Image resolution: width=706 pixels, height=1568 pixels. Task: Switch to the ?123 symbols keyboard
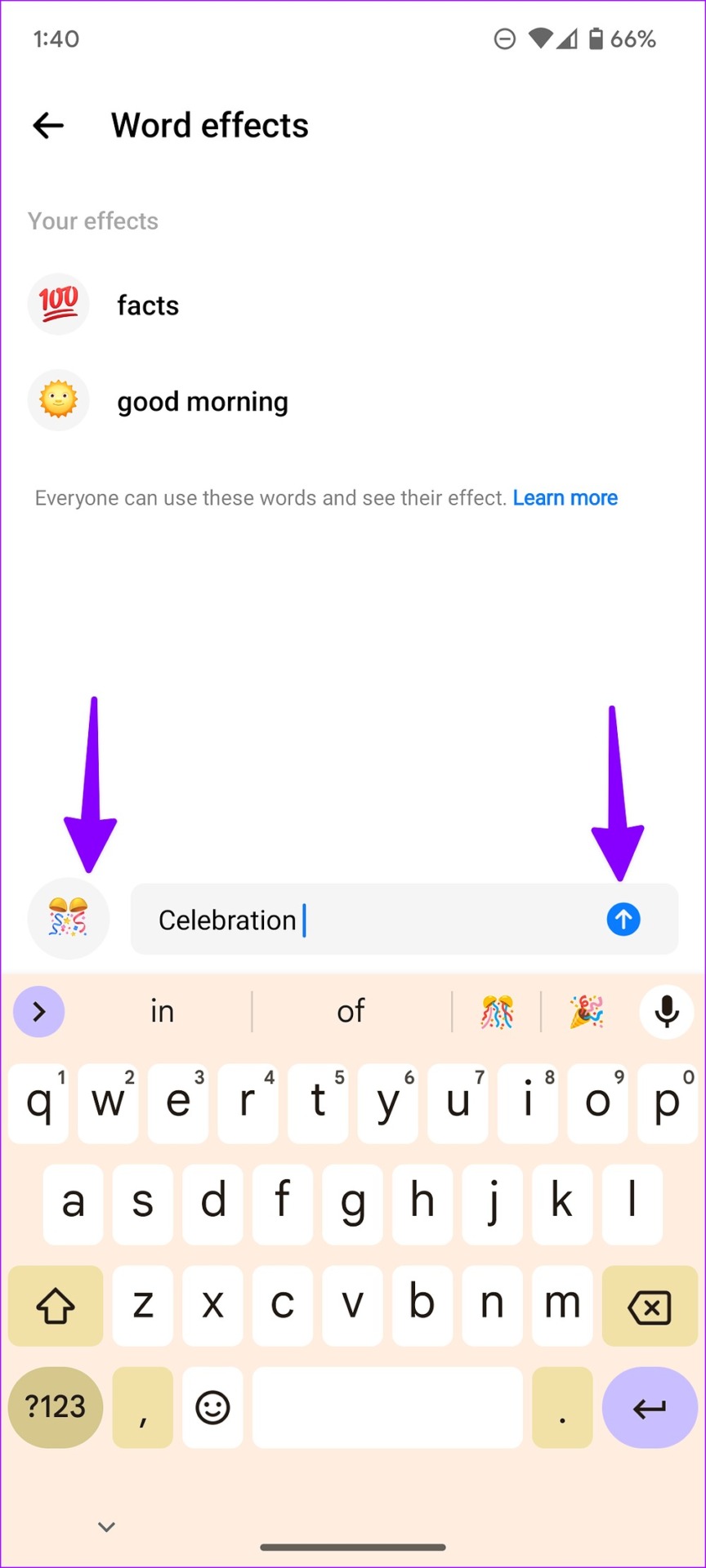pyautogui.click(x=56, y=1406)
